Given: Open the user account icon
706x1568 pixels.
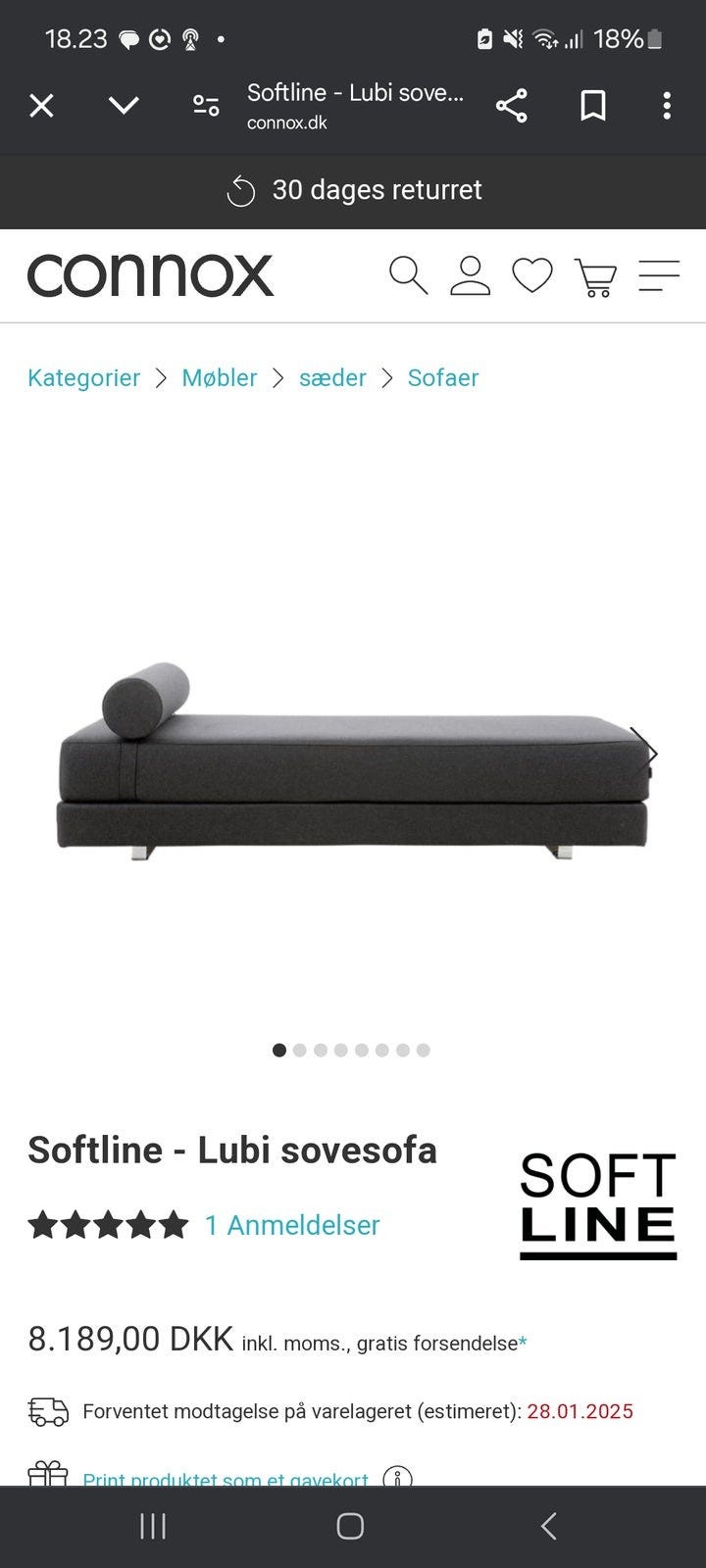Looking at the screenshot, I should (x=470, y=275).
